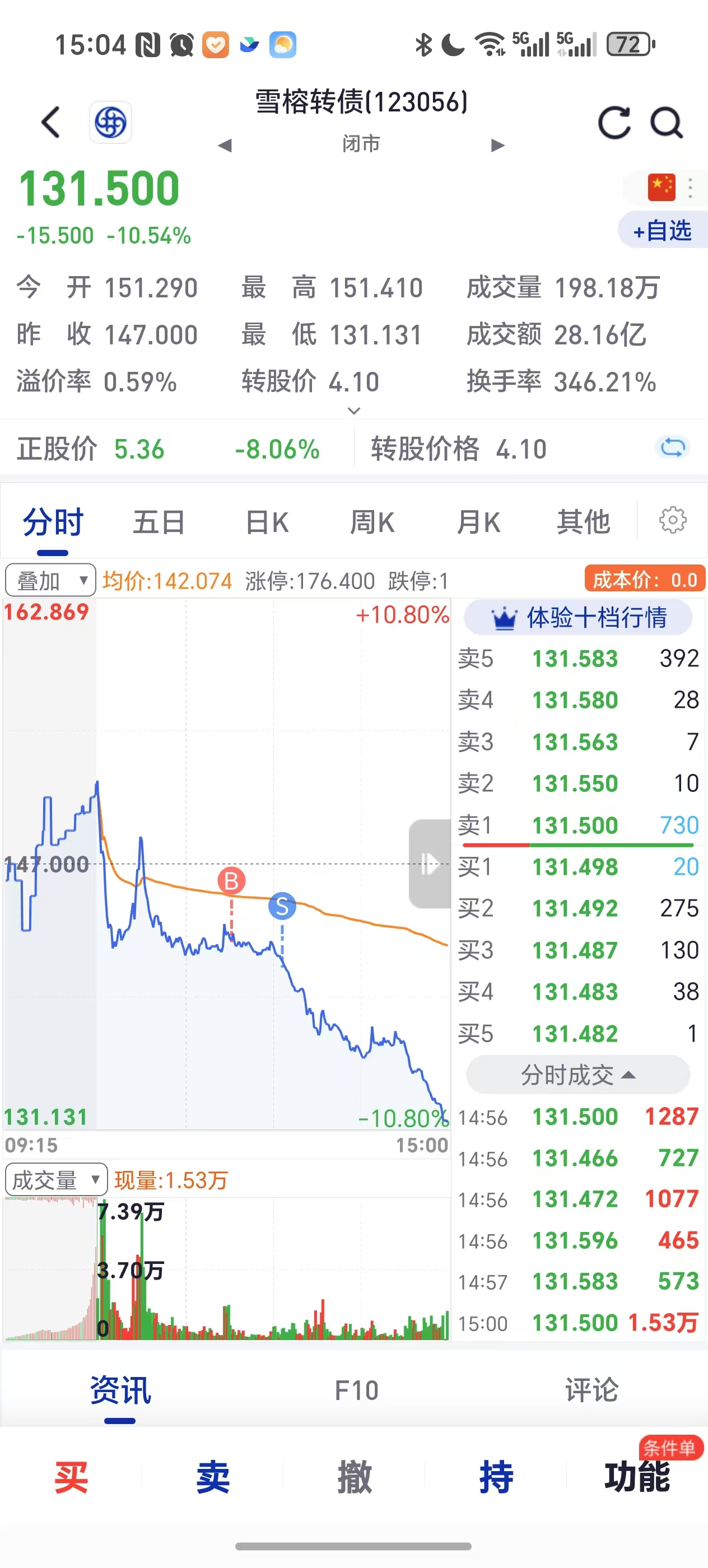Show the 周K chart

point(372,522)
